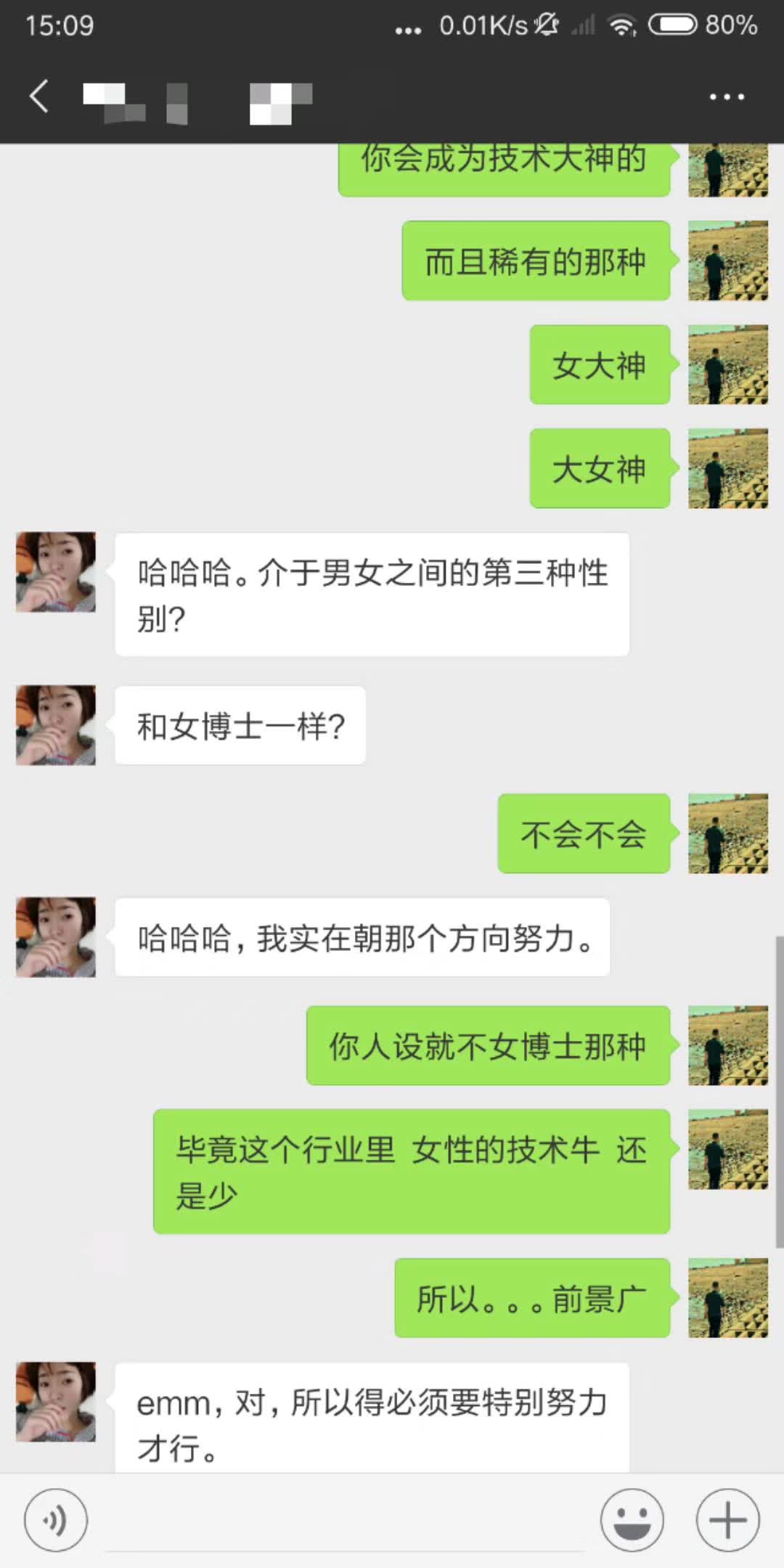Screen dimensions: 784x1568
Task: Open my avatar beside 不会不会
Action: pyautogui.click(x=727, y=833)
